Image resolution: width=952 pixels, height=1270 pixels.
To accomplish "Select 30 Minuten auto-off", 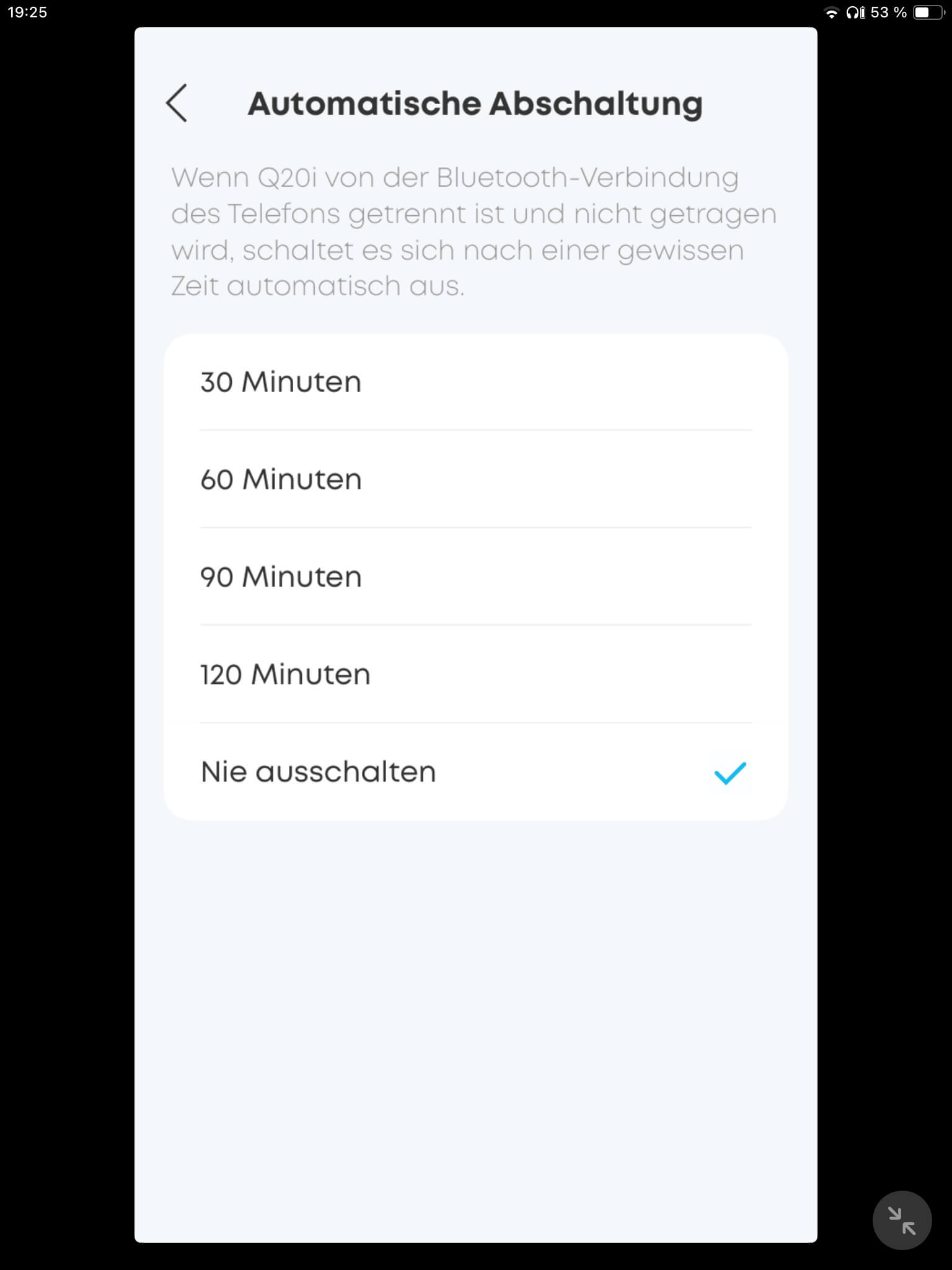I will 475,382.
